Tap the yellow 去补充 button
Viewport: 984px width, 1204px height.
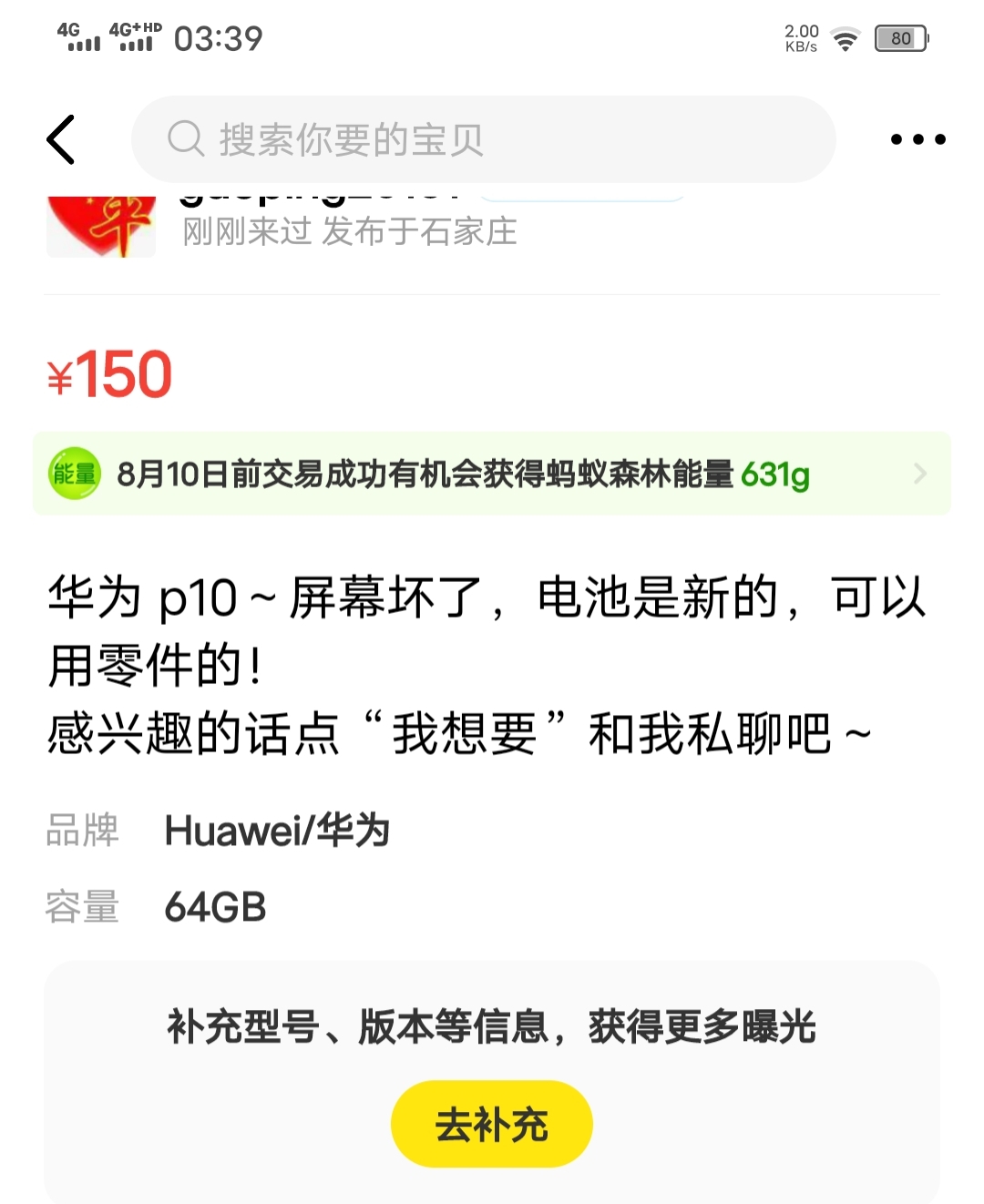(x=491, y=1123)
